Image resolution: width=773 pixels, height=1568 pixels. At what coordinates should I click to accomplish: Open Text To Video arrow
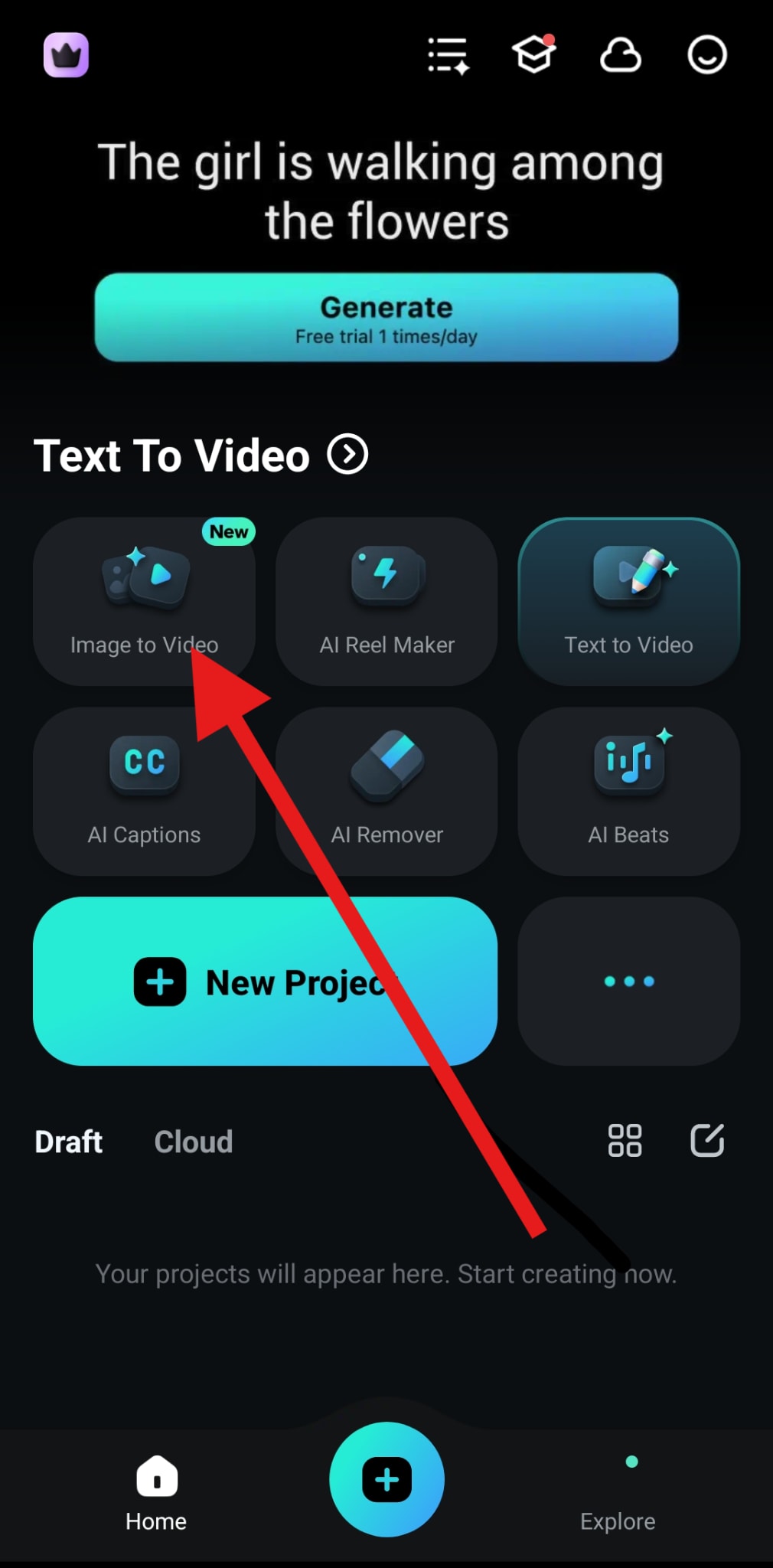pos(348,455)
